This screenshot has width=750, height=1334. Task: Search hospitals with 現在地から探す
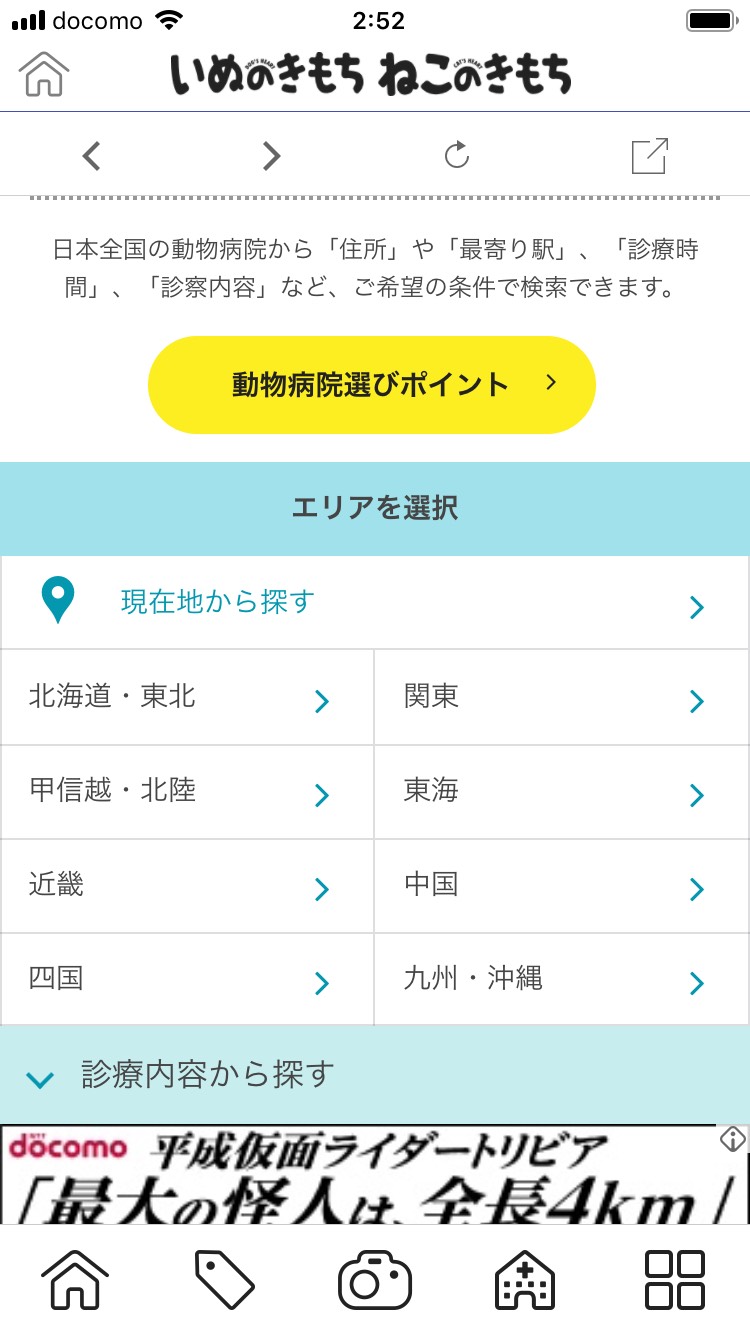click(374, 603)
